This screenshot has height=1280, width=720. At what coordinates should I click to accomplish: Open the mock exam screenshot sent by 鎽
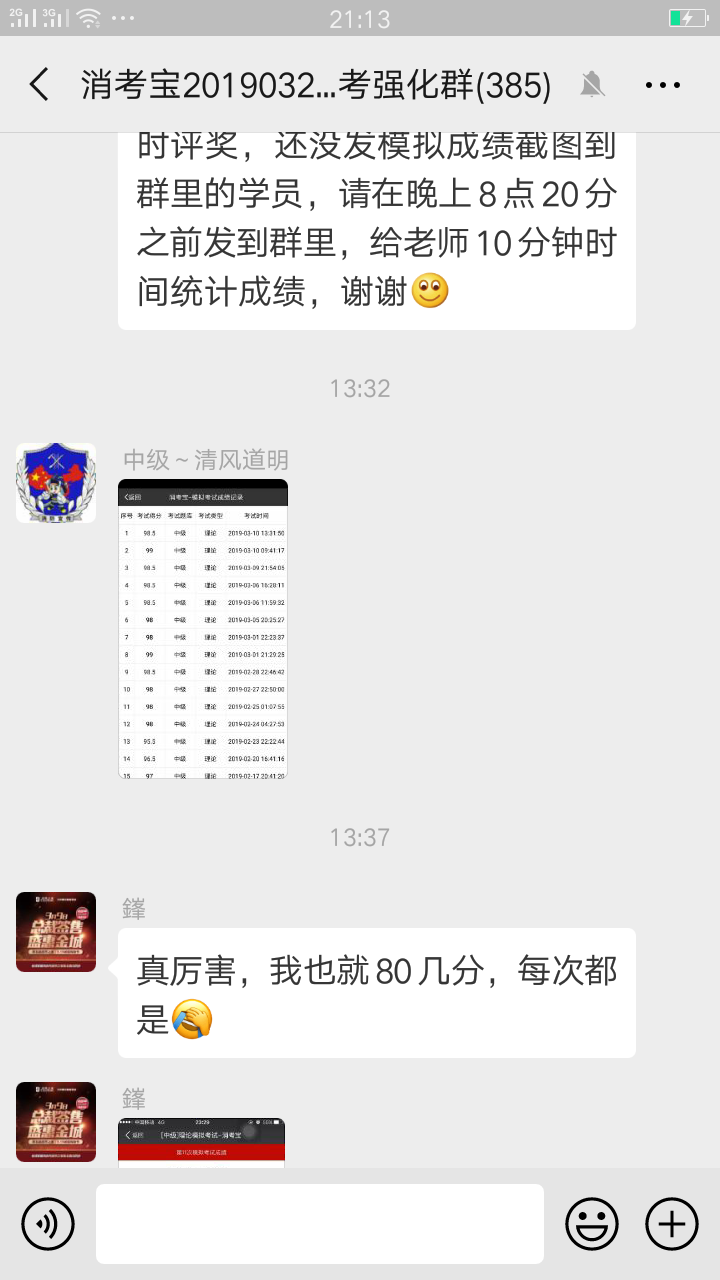click(x=202, y=1143)
